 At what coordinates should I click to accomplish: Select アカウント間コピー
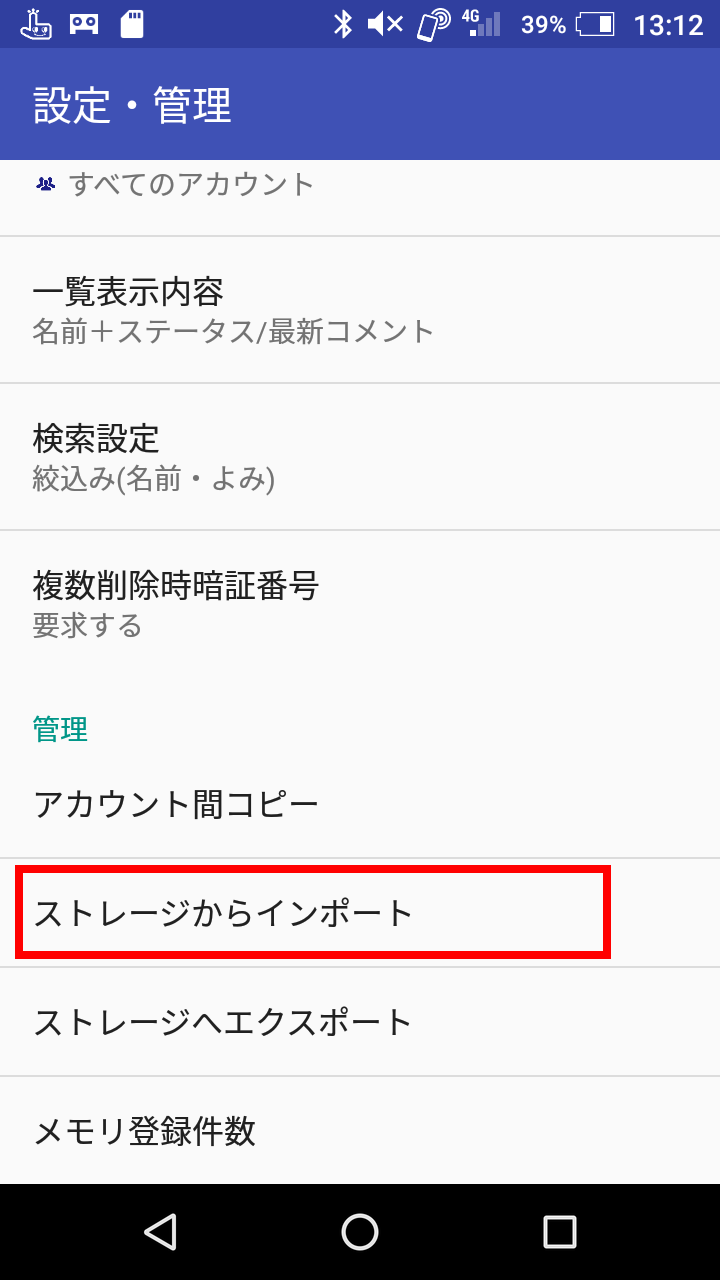(x=360, y=804)
